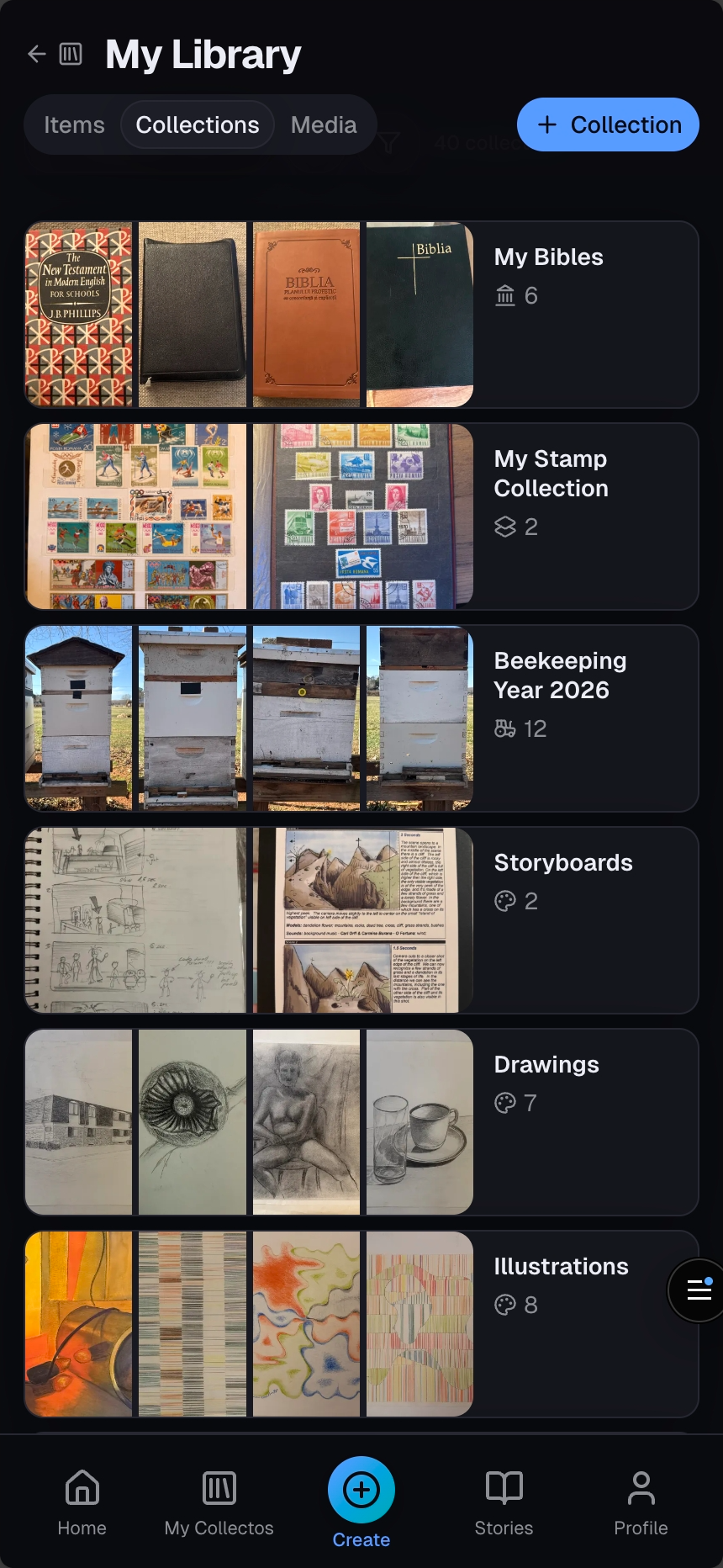This screenshot has height=1568, width=723.
Task: Open My Stamp Collection
Action: point(551,474)
